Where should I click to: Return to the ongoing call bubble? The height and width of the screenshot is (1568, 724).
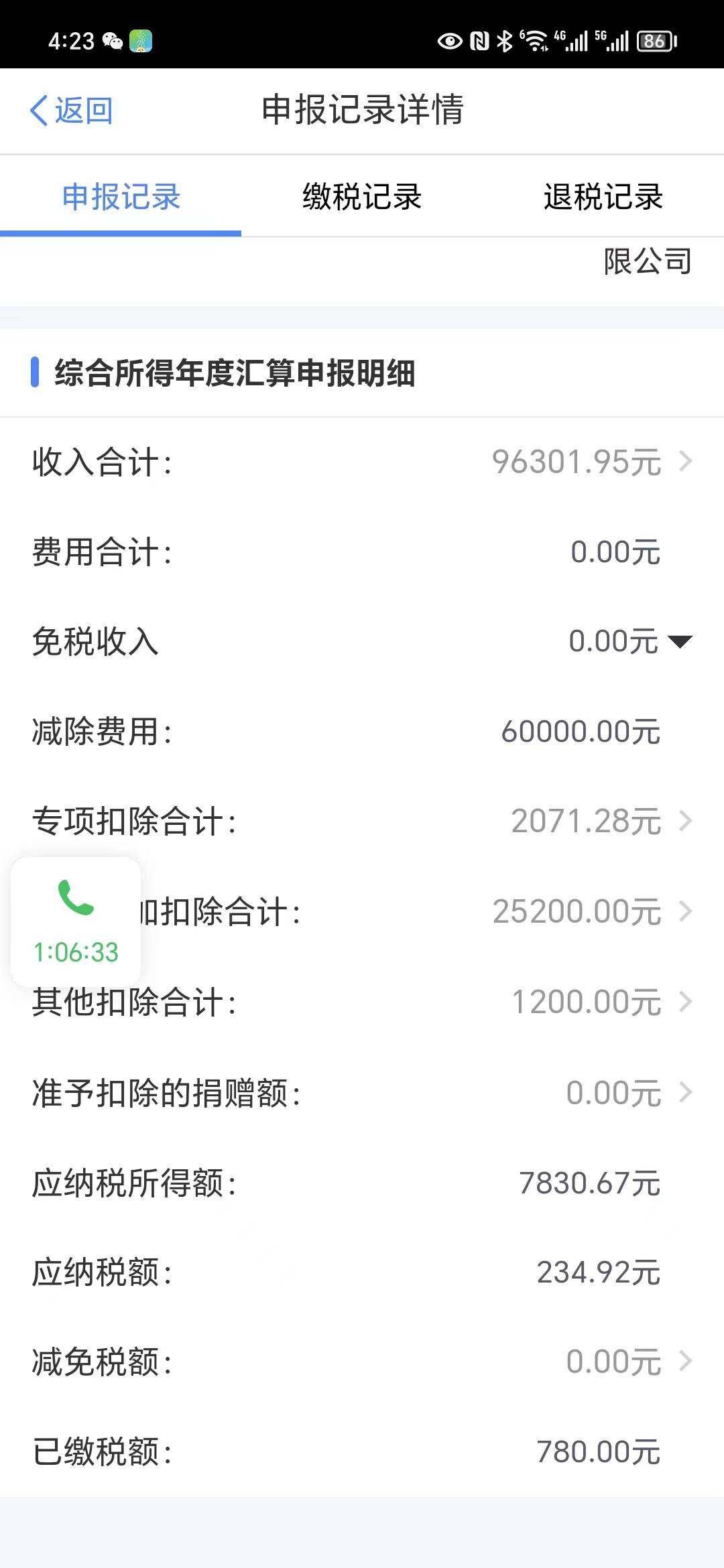point(76,921)
